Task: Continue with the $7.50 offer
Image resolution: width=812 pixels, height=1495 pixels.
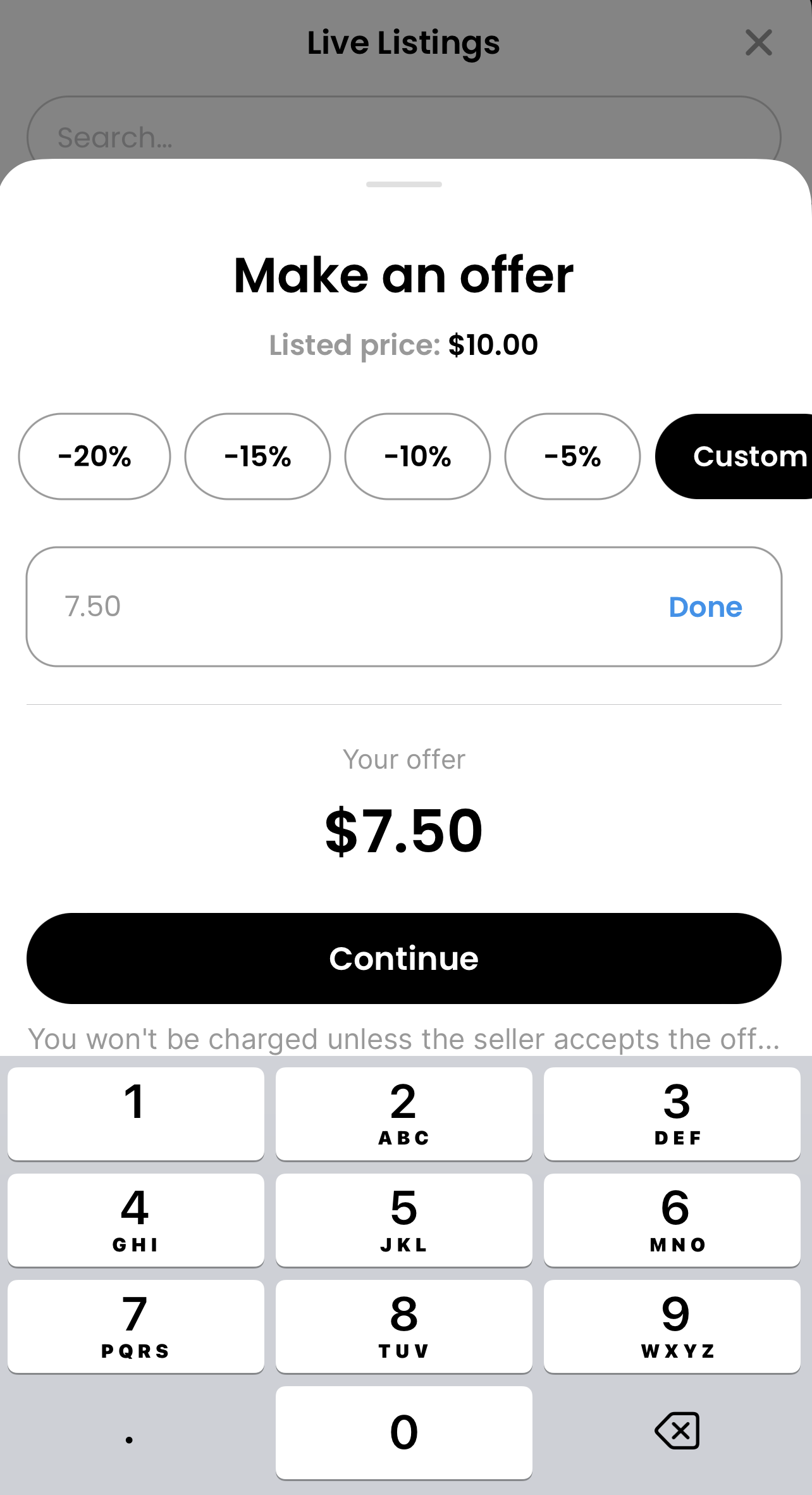Action: pyautogui.click(x=403, y=958)
